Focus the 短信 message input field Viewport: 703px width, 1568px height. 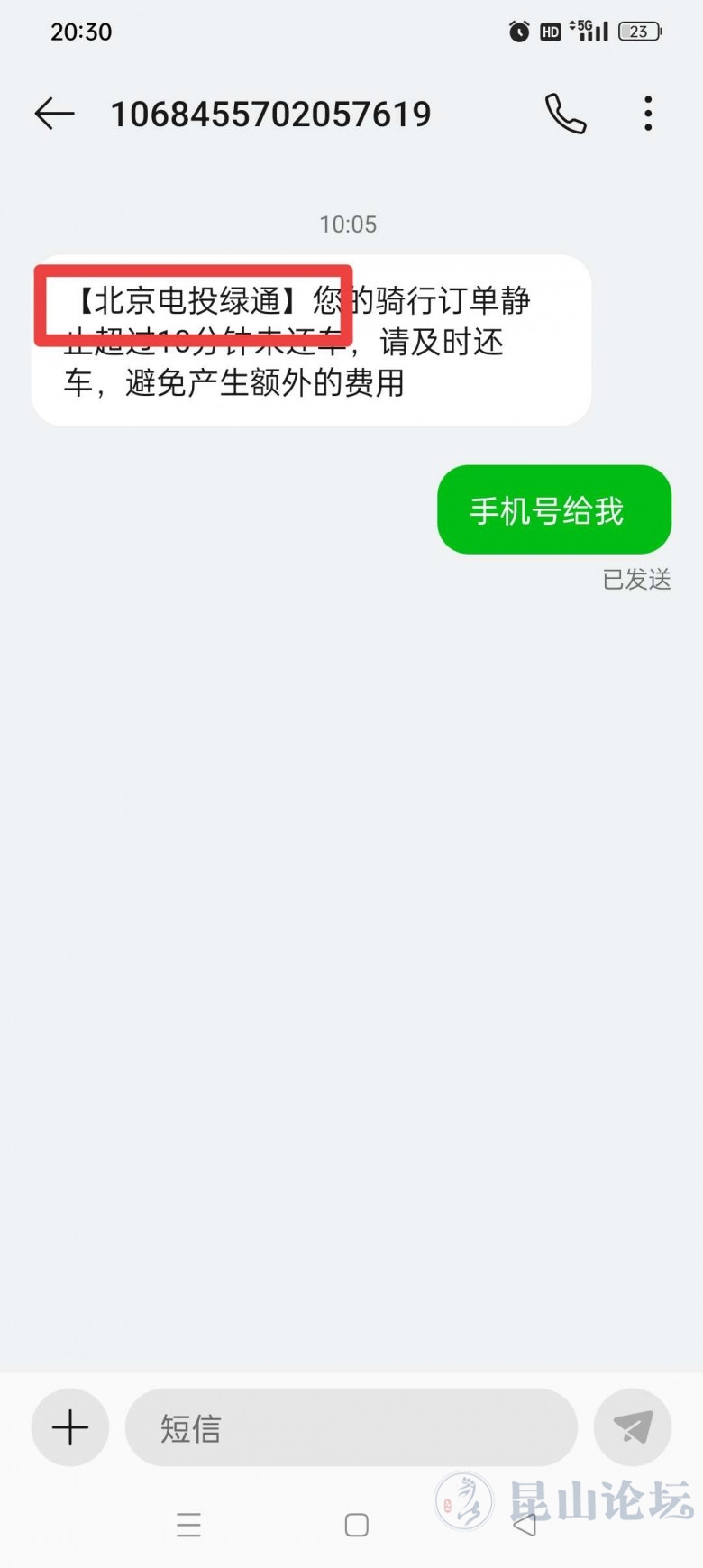pyautogui.click(x=351, y=1427)
